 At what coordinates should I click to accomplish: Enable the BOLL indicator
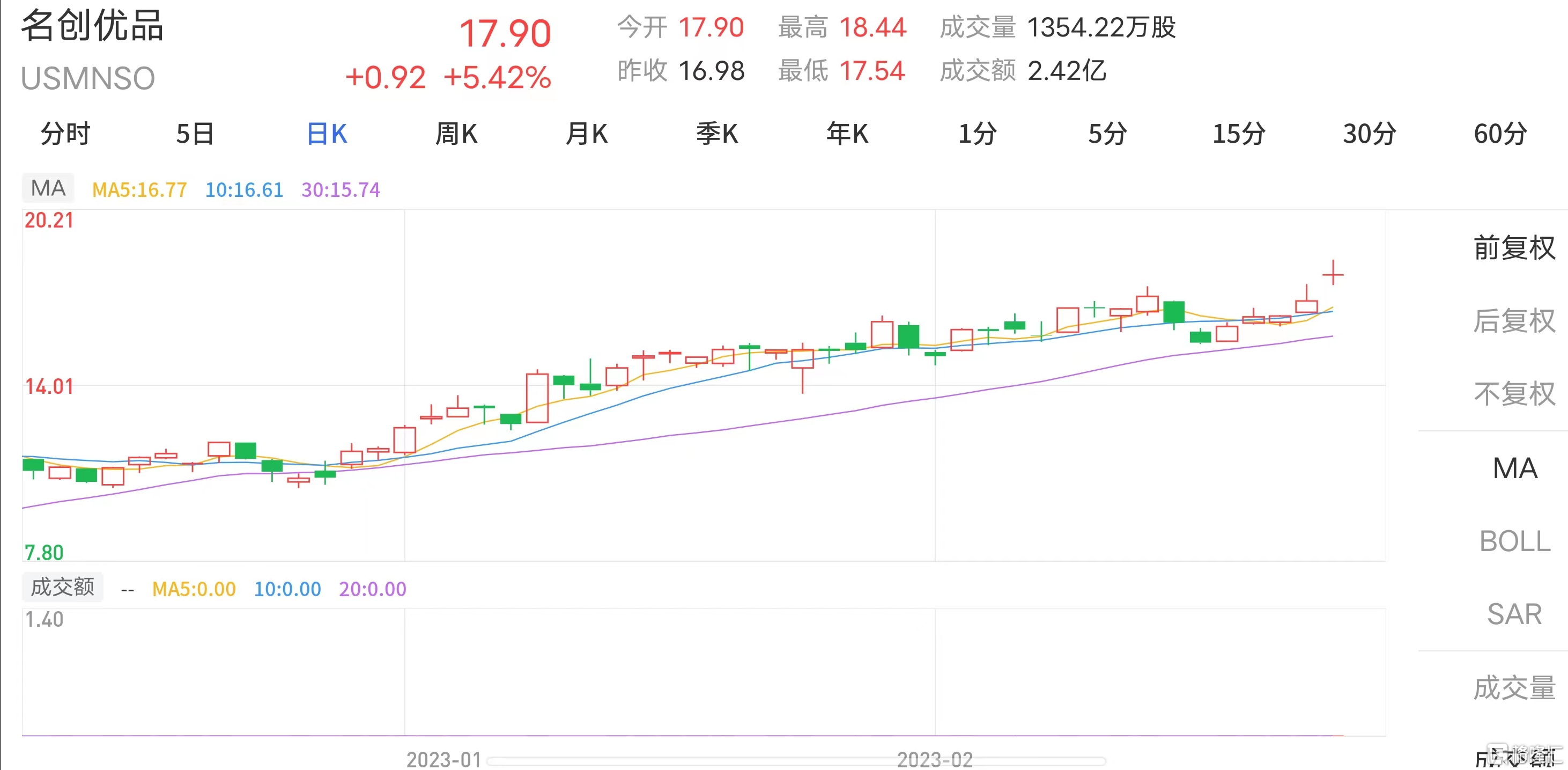tap(1515, 541)
